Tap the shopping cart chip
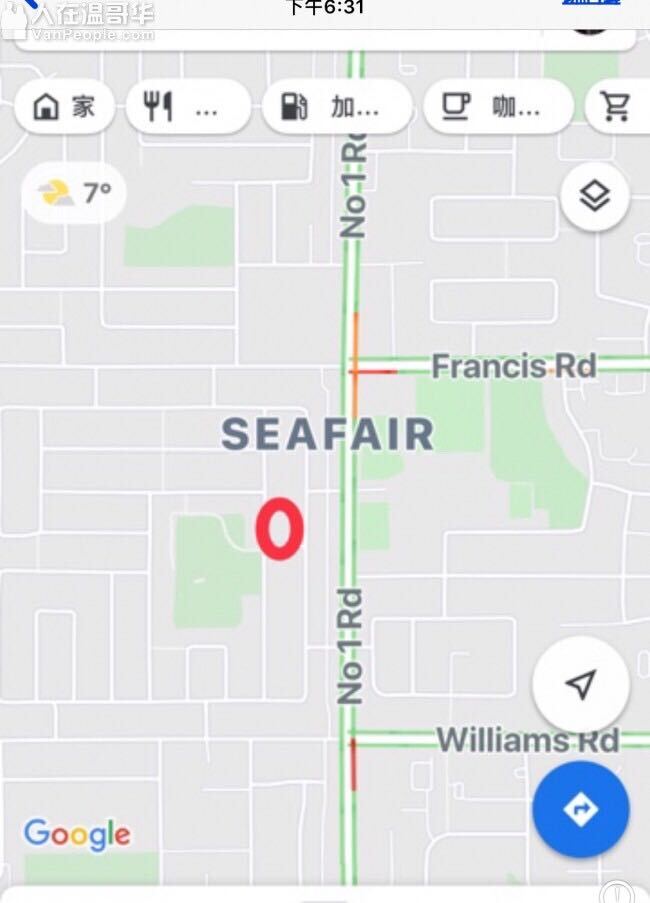 click(618, 107)
